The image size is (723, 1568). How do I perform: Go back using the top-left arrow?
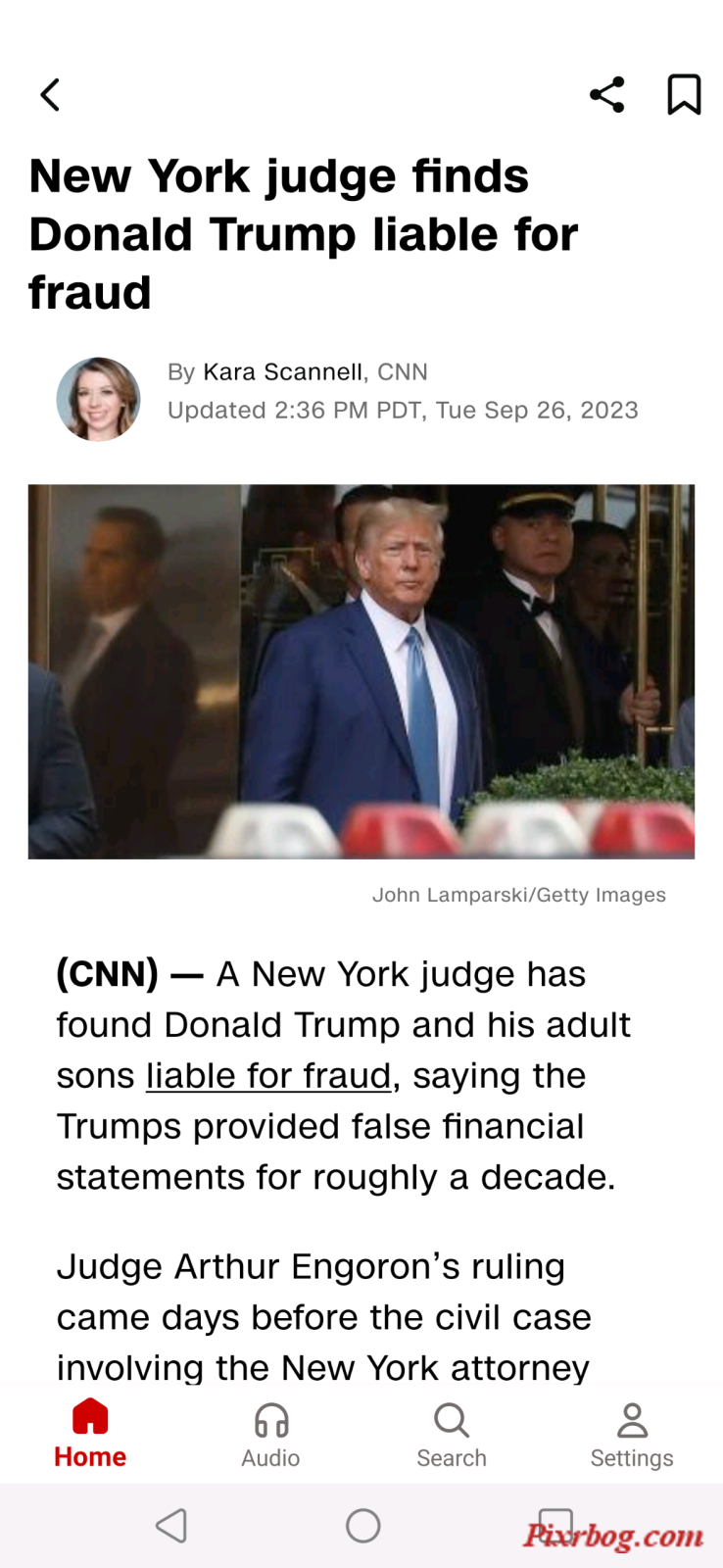tap(50, 95)
